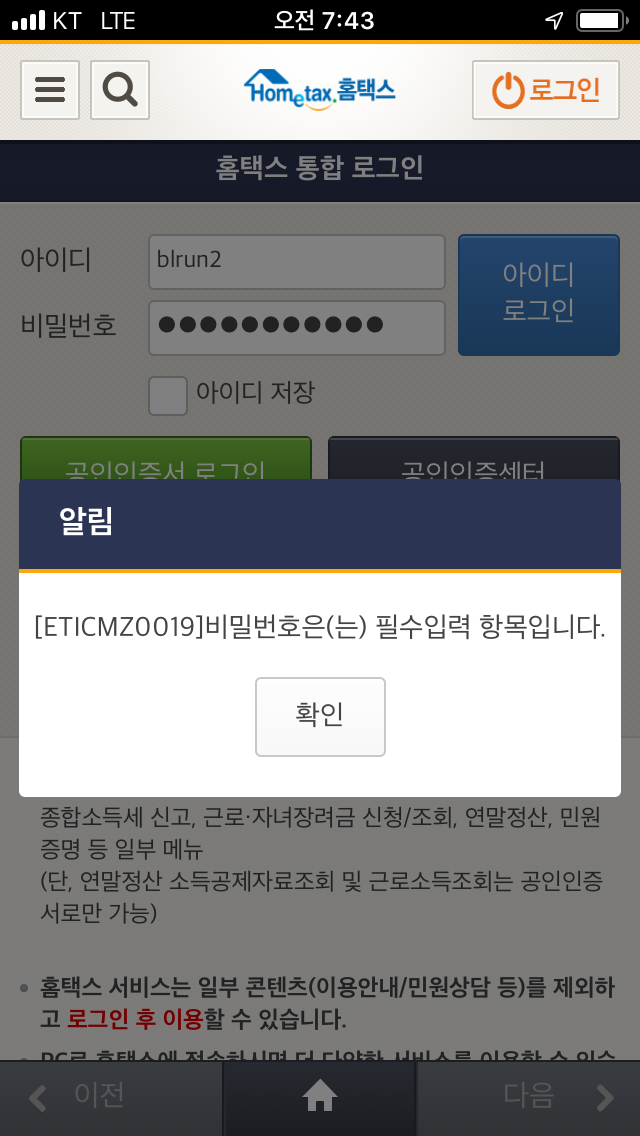Viewport: 640px width, 1136px height.
Task: Check the 아이디 저장 checkbox
Action: (168, 396)
